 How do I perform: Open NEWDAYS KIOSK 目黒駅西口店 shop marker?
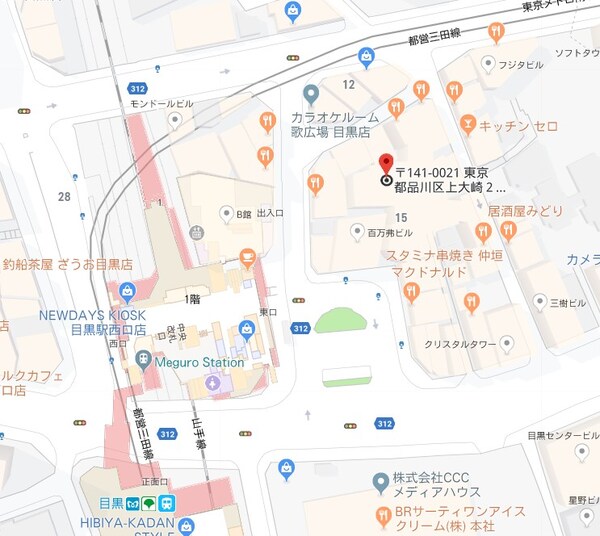pyautogui.click(x=127, y=291)
